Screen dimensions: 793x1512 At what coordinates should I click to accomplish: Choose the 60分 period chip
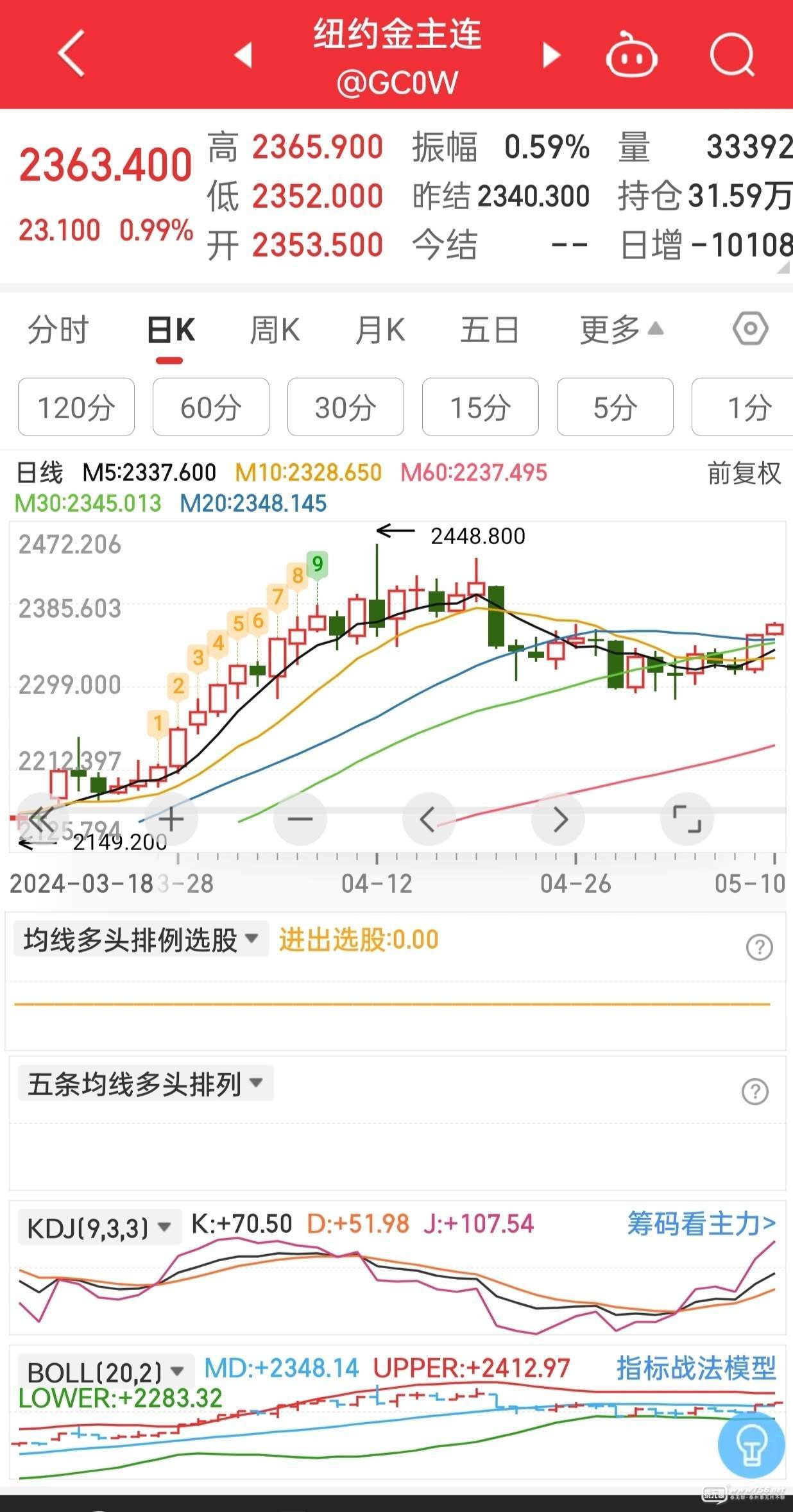coord(211,407)
